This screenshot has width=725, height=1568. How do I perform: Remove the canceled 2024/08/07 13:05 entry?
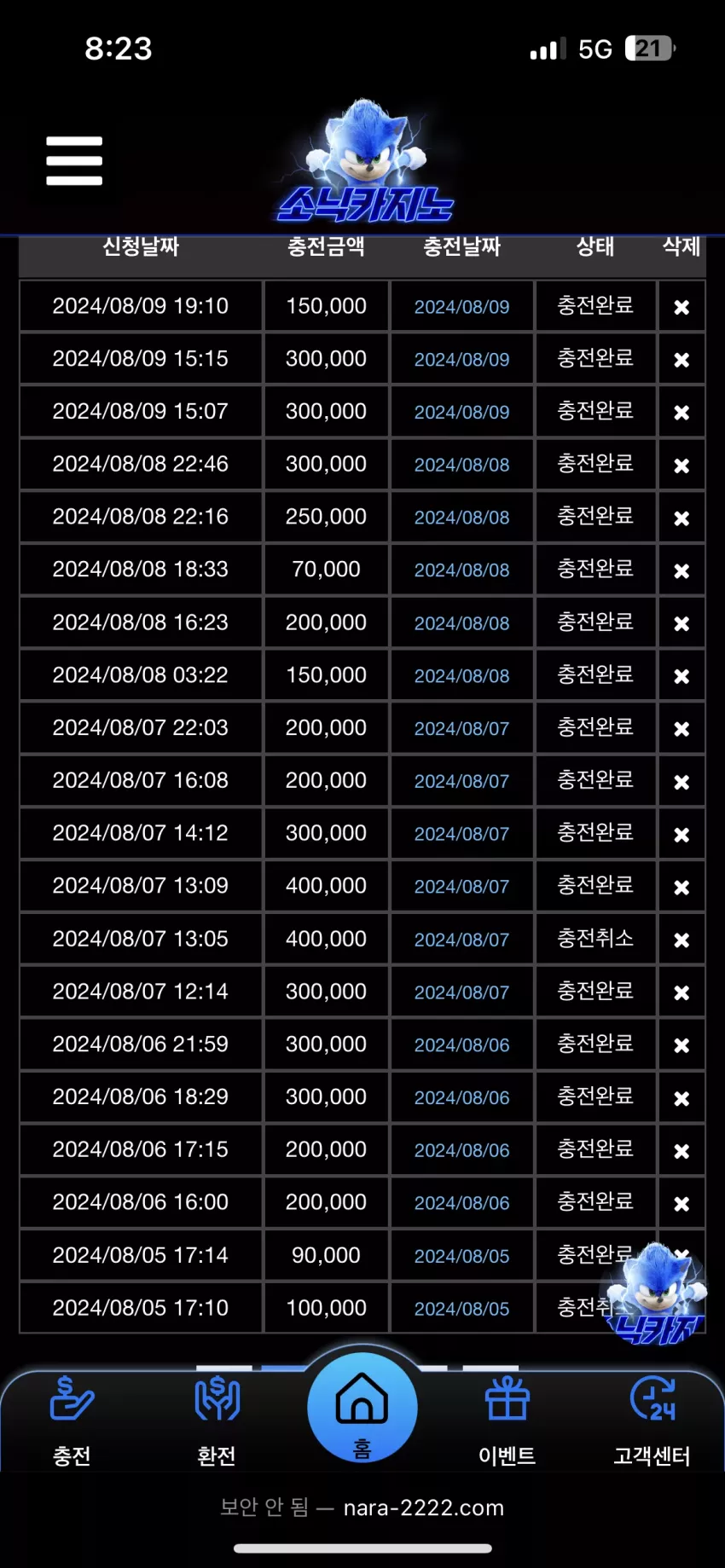click(681, 940)
